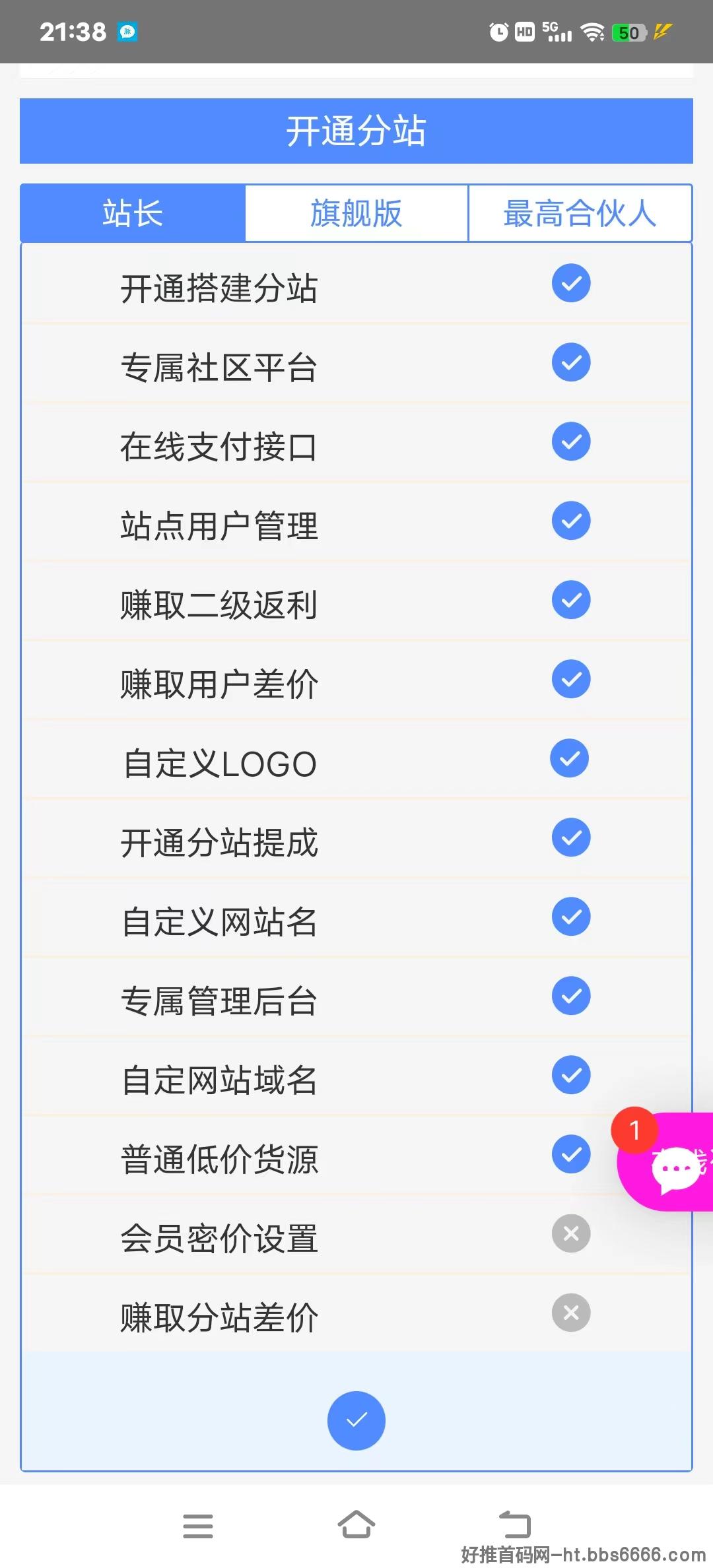Screen dimensions: 713x1568
Task: Switch to the 最高合伙人 tab
Action: coord(580,213)
